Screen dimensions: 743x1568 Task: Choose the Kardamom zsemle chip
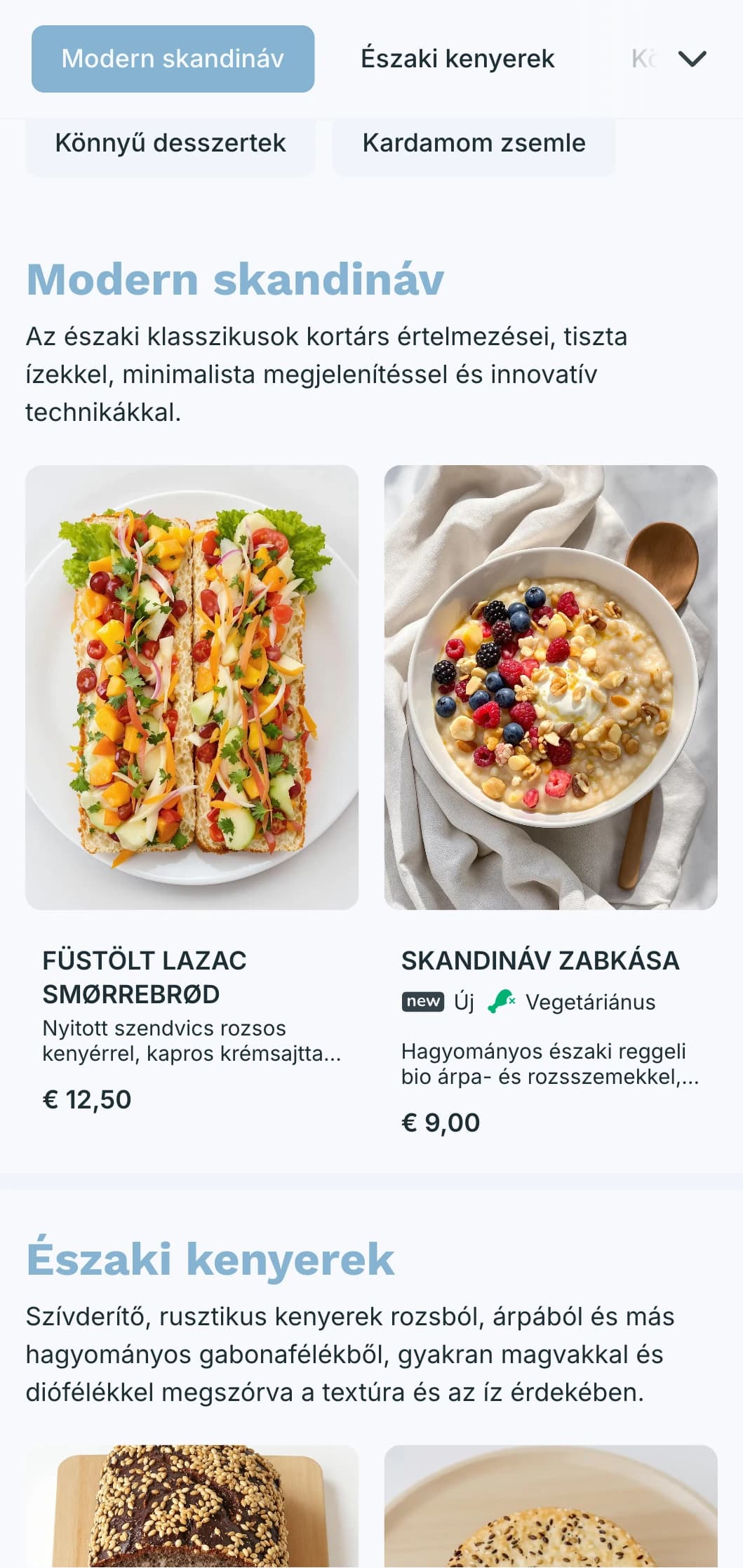pyautogui.click(x=474, y=144)
